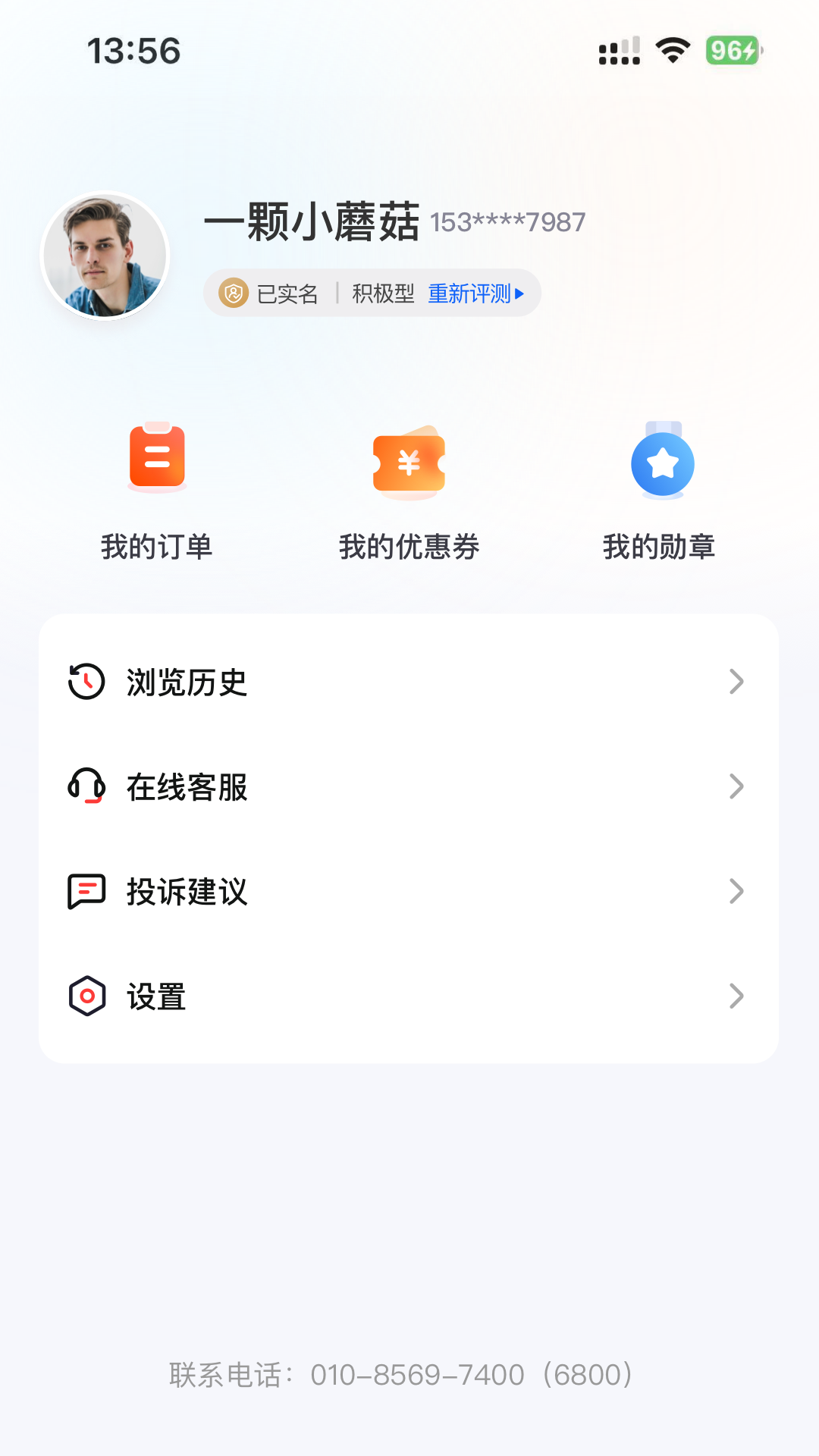Click the 浏览历史 clock icon
This screenshot has height=1456, width=819.
click(86, 682)
